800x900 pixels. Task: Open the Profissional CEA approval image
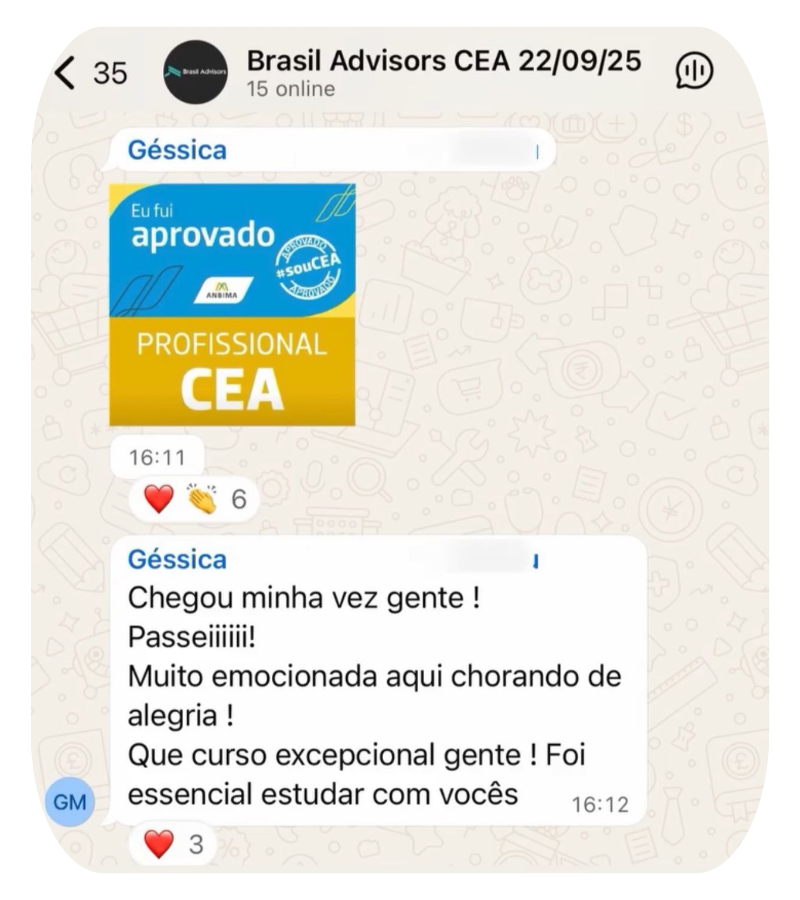232,303
